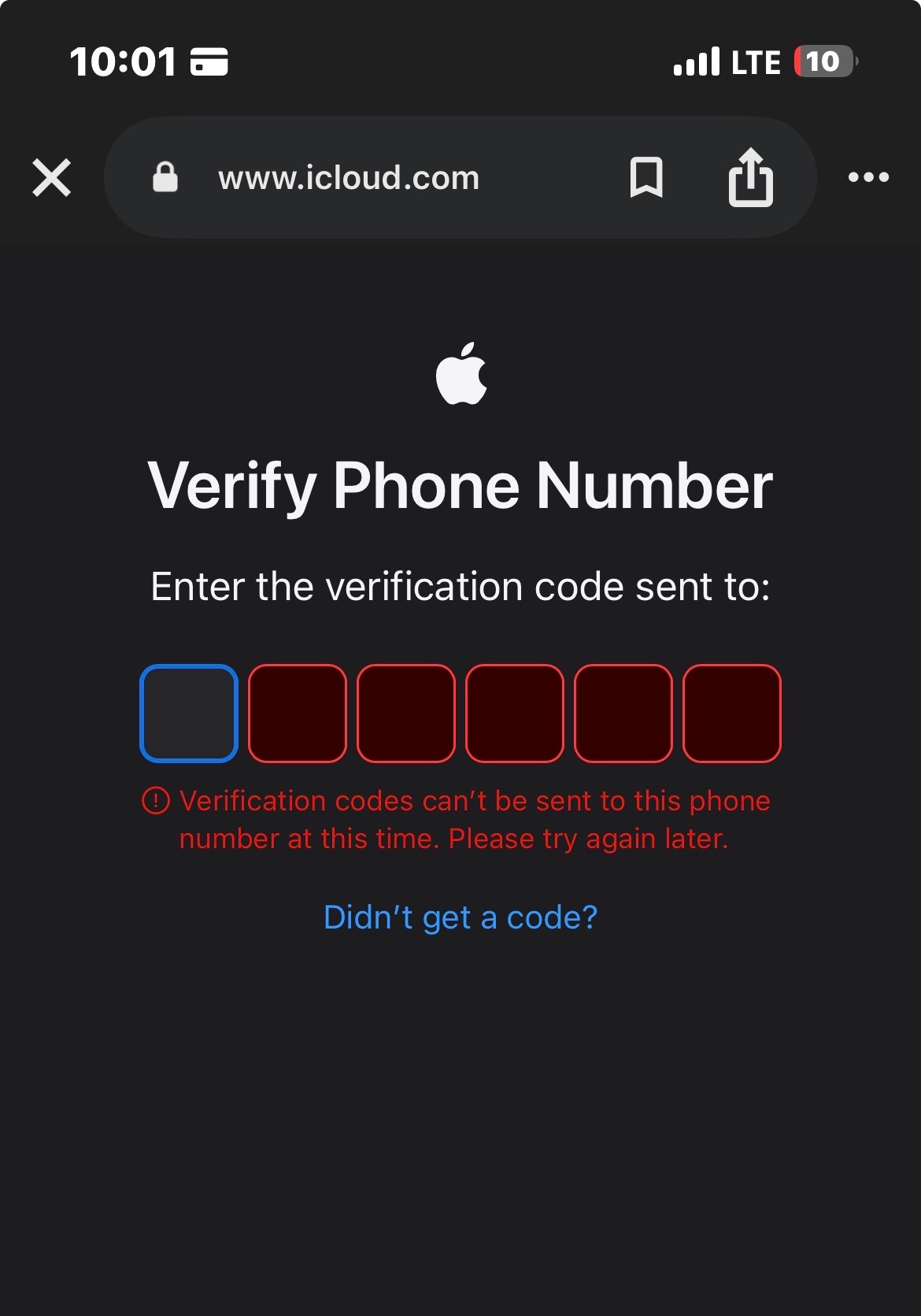Select the fourth verification code box
The image size is (921, 1316).
pyautogui.click(x=515, y=714)
